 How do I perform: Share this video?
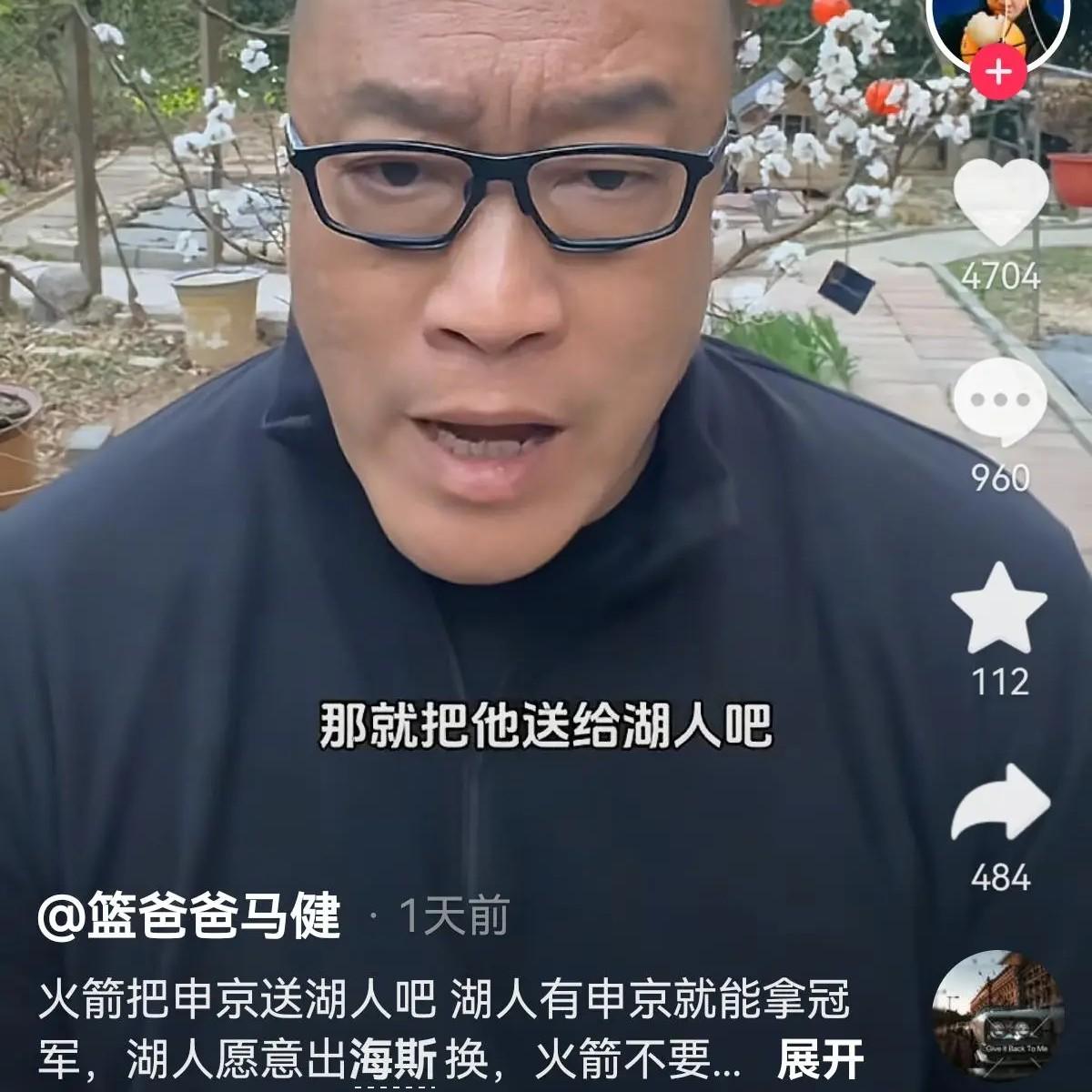[1000, 804]
